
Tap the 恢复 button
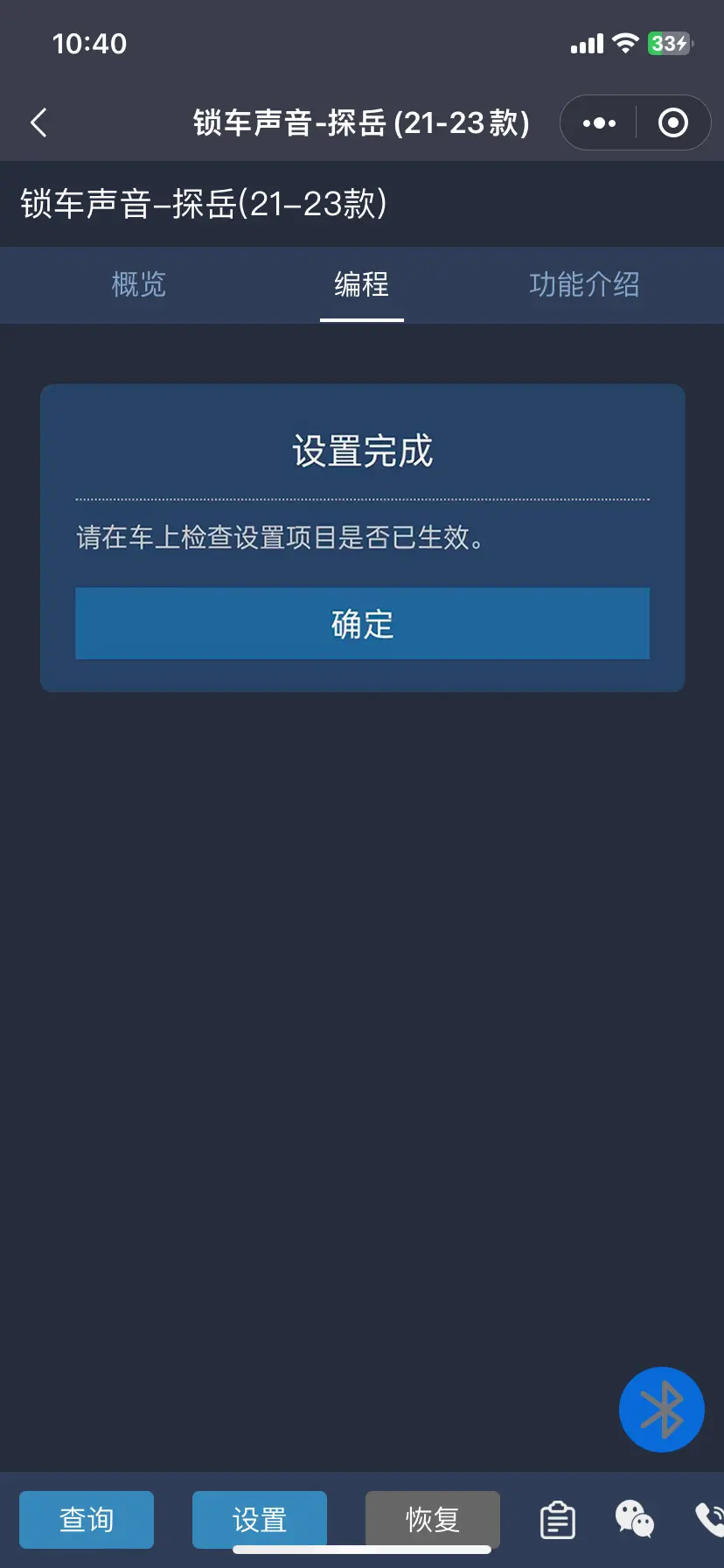(433, 1520)
